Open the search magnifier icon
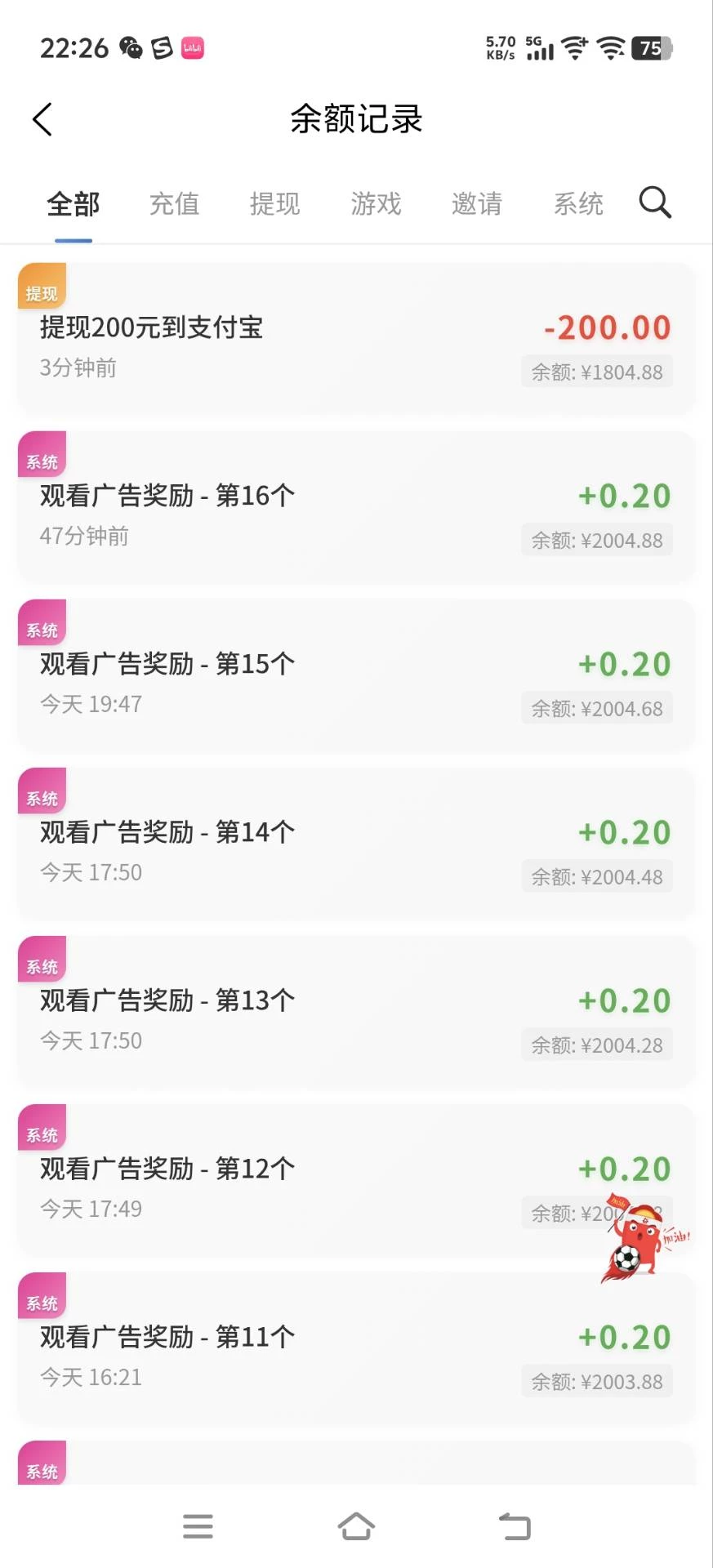The width and height of the screenshot is (713, 1568). (655, 203)
